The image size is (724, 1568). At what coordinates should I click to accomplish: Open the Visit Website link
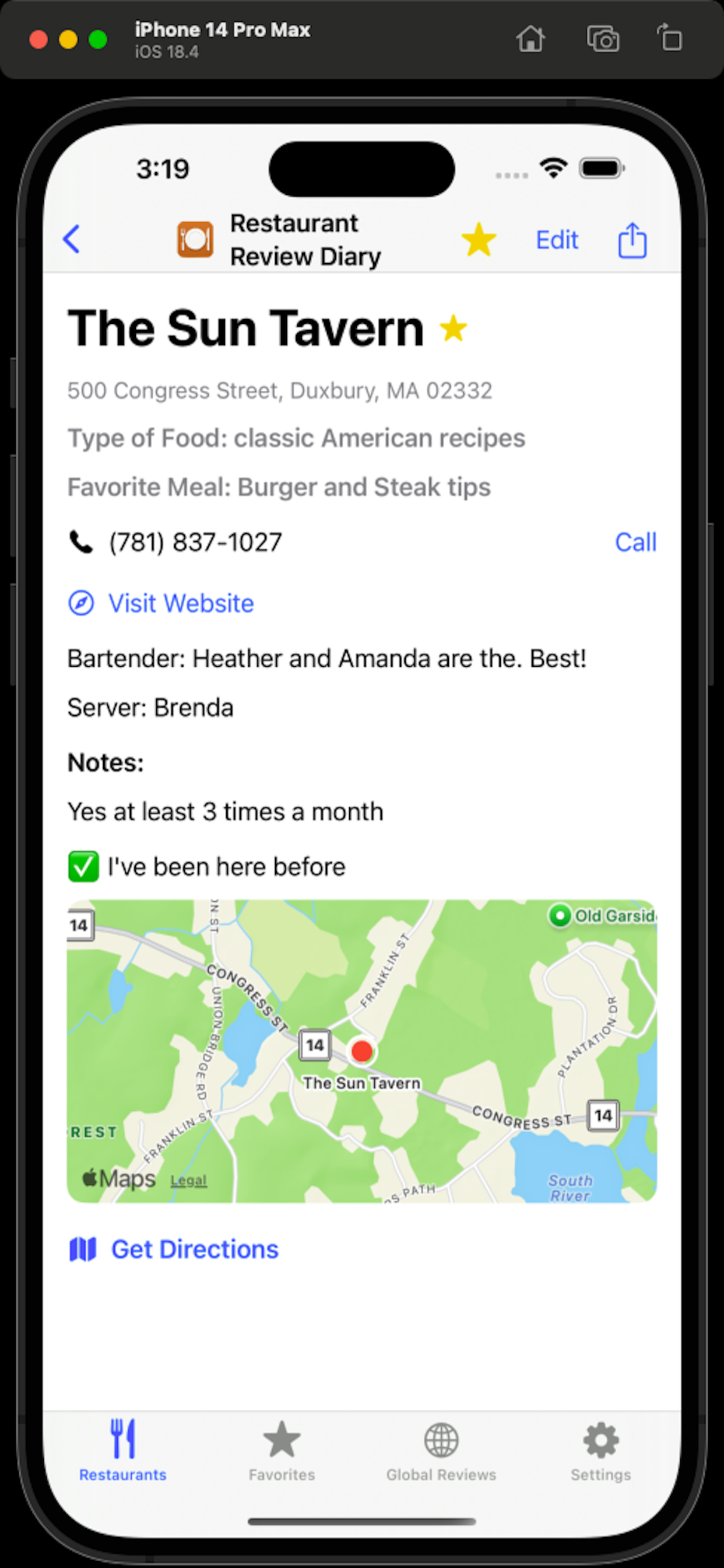click(181, 603)
